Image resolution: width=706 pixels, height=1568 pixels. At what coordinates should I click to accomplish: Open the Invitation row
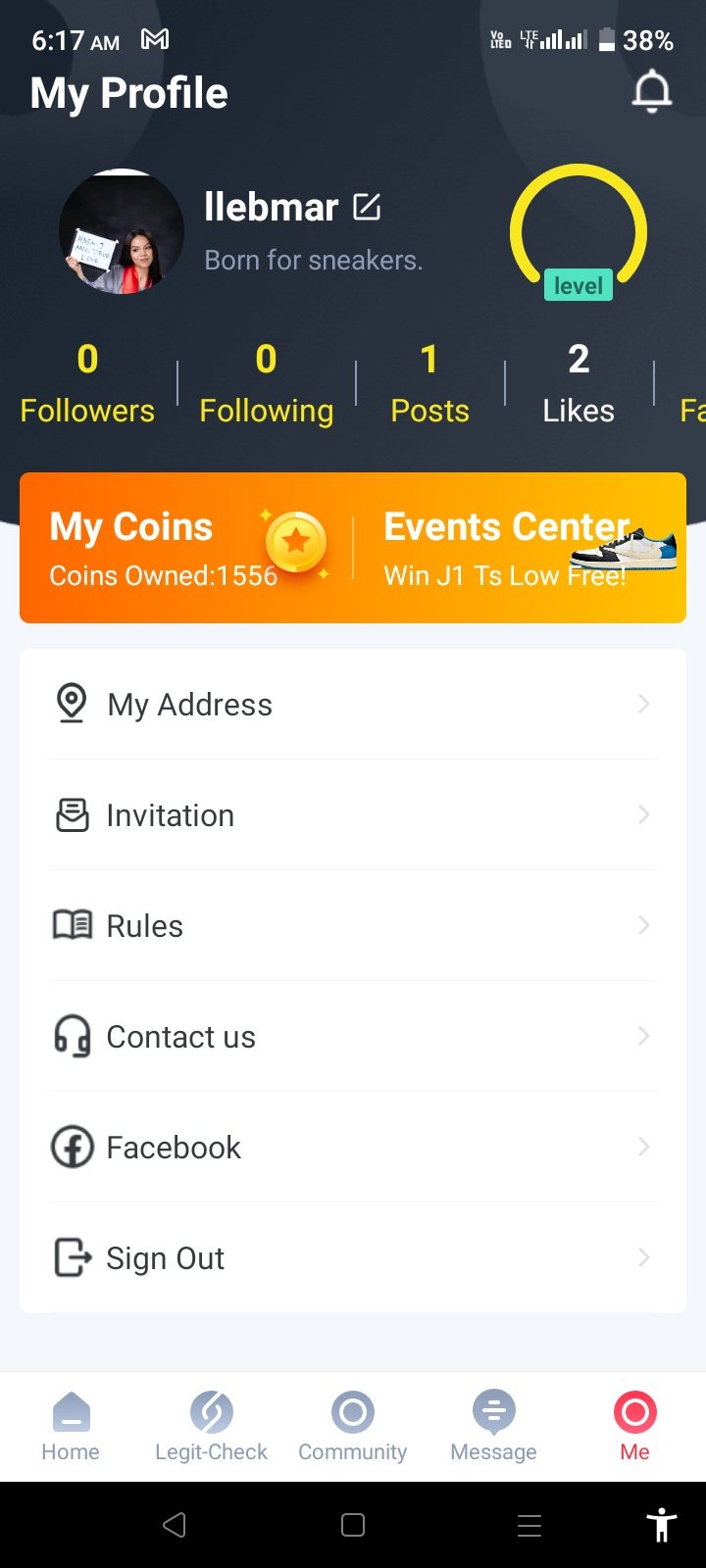tap(353, 814)
